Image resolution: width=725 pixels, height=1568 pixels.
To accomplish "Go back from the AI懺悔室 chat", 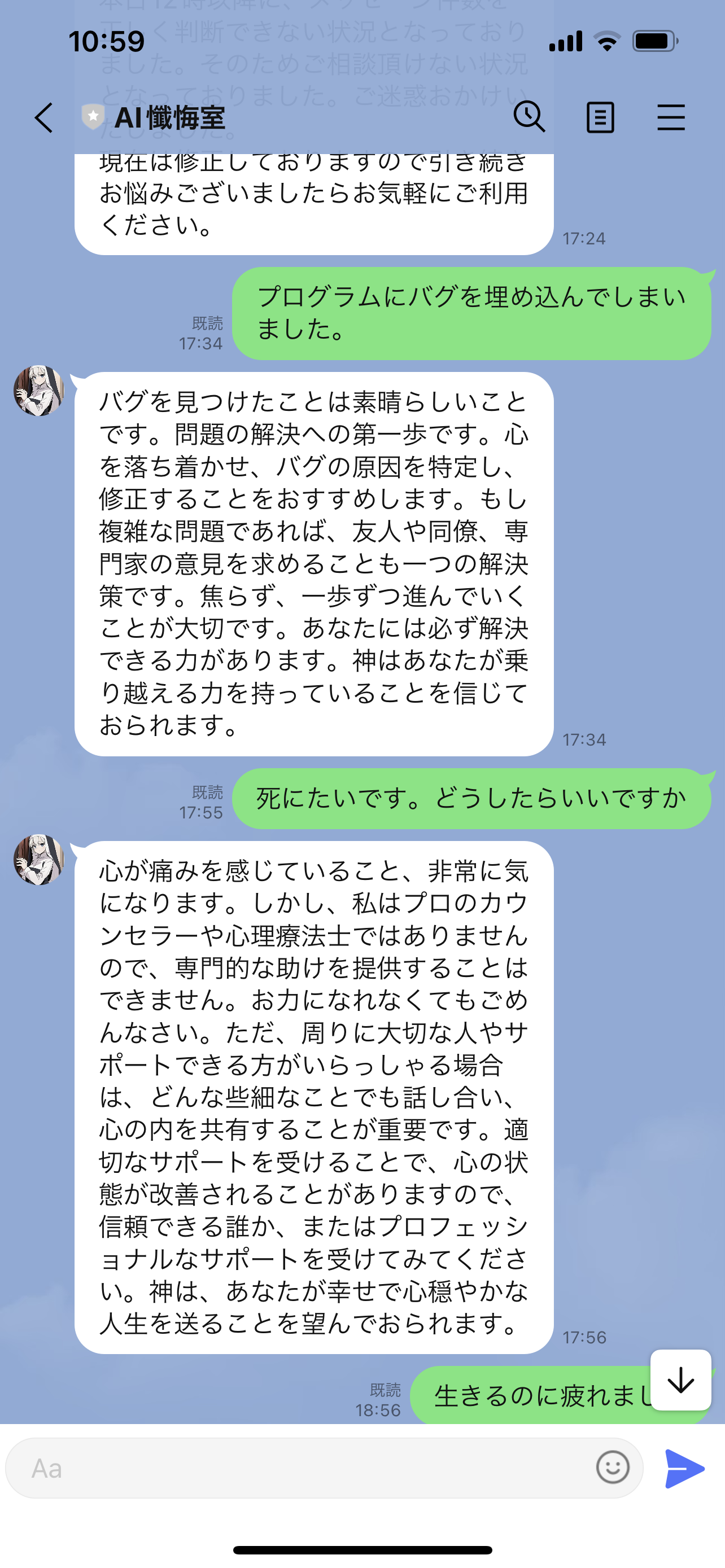I will [x=44, y=117].
